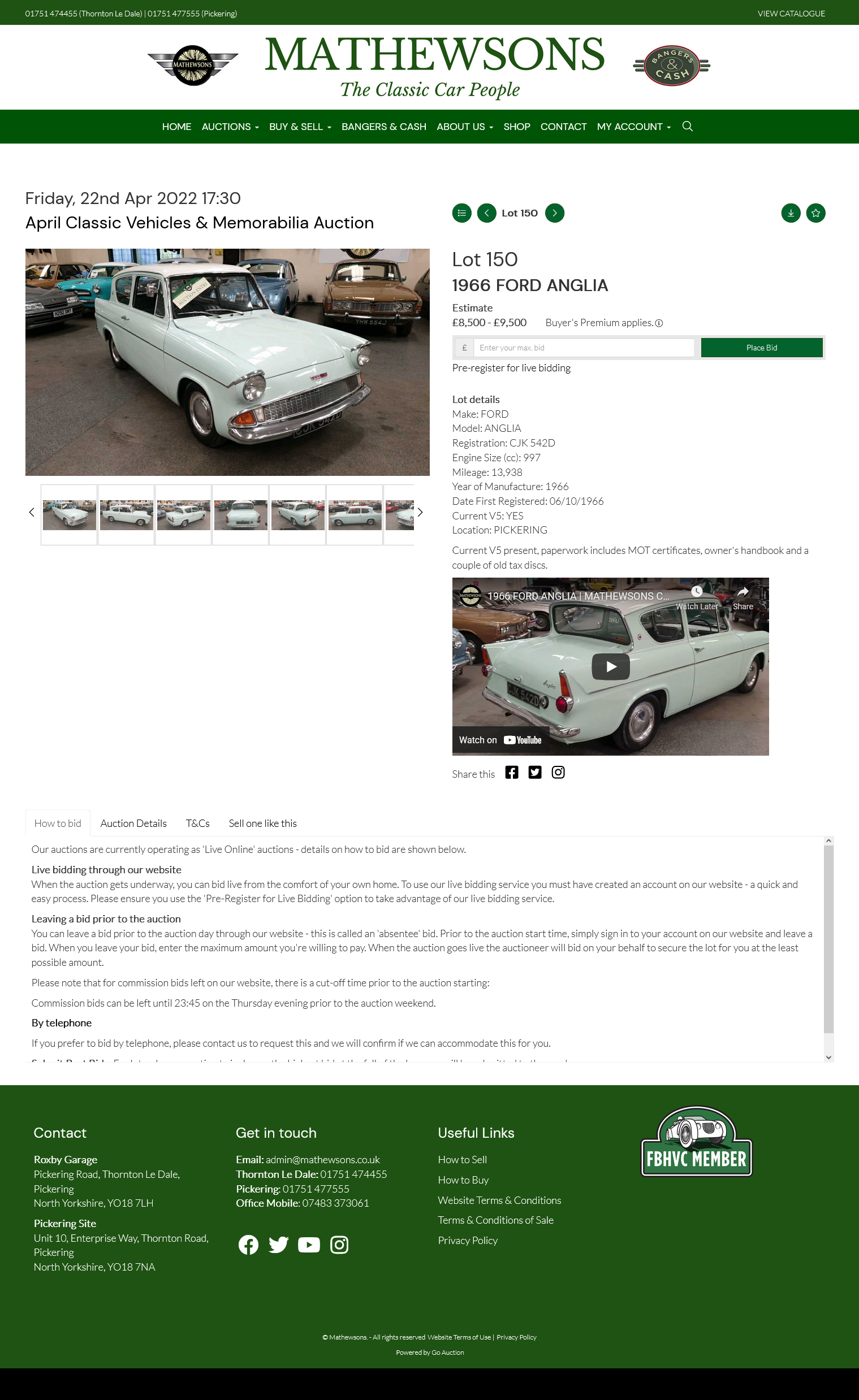The image size is (859, 1400).
Task: Expand the Auctions dropdown menu
Action: (x=230, y=127)
